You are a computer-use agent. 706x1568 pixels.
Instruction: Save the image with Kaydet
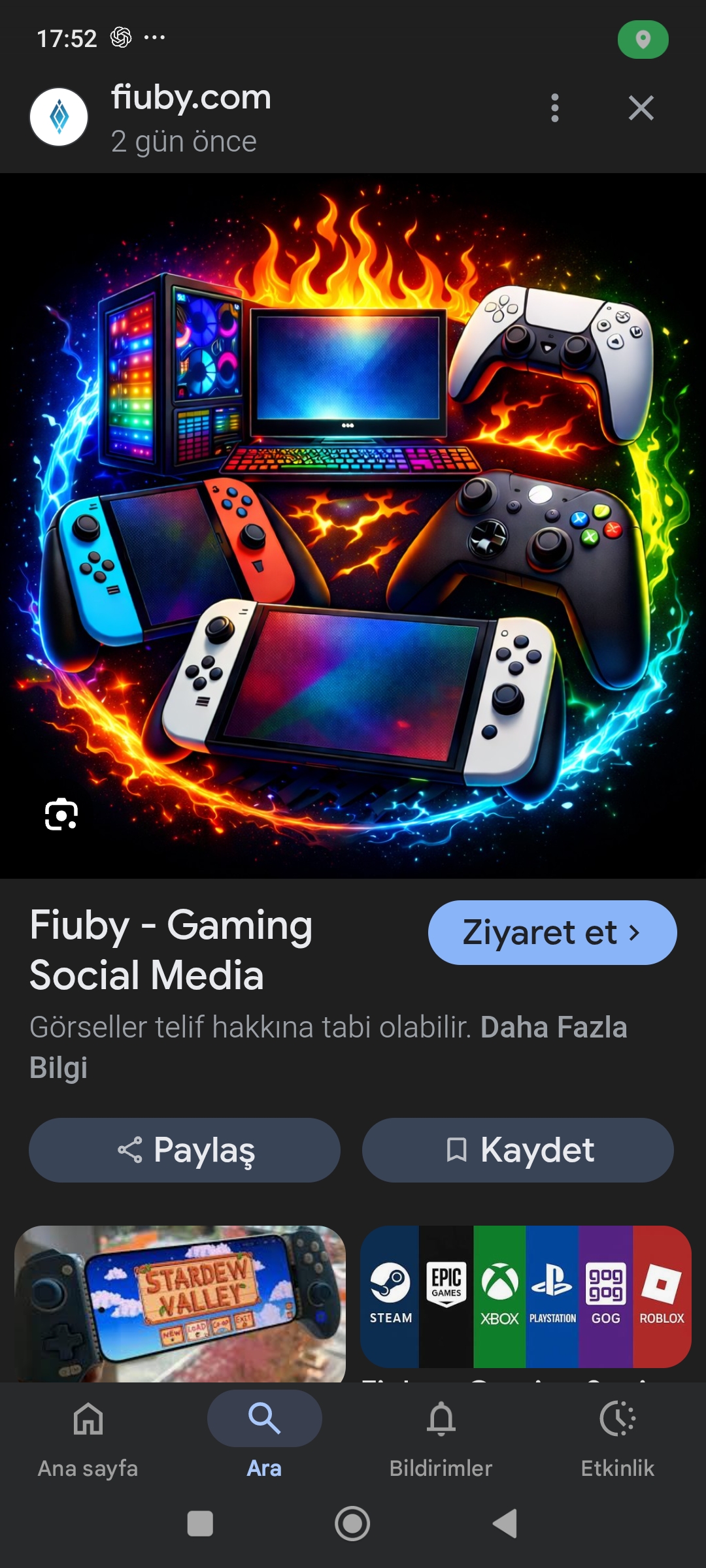pyautogui.click(x=518, y=1150)
